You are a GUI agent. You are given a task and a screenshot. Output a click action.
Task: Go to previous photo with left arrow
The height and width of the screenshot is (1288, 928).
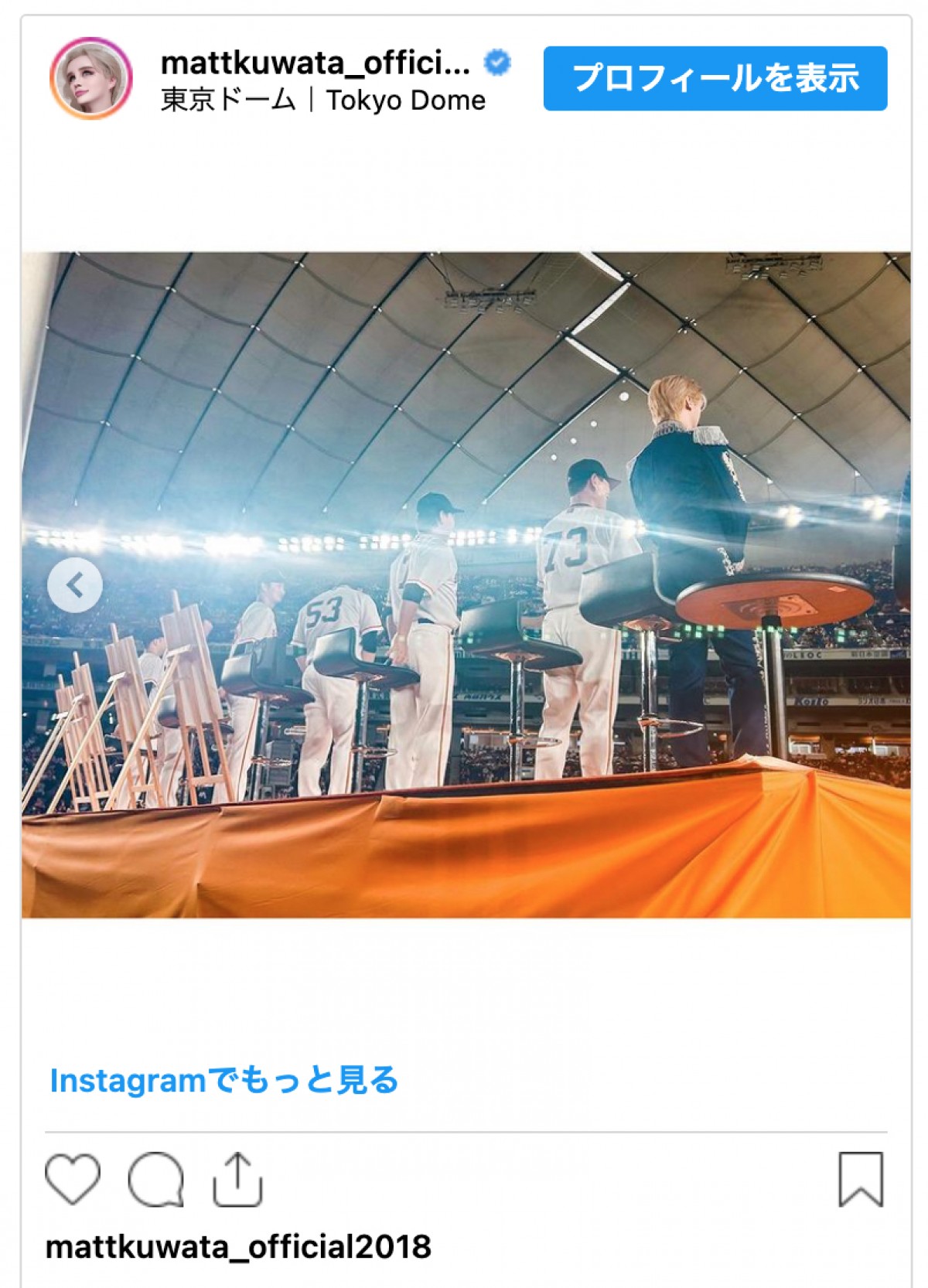point(74,585)
